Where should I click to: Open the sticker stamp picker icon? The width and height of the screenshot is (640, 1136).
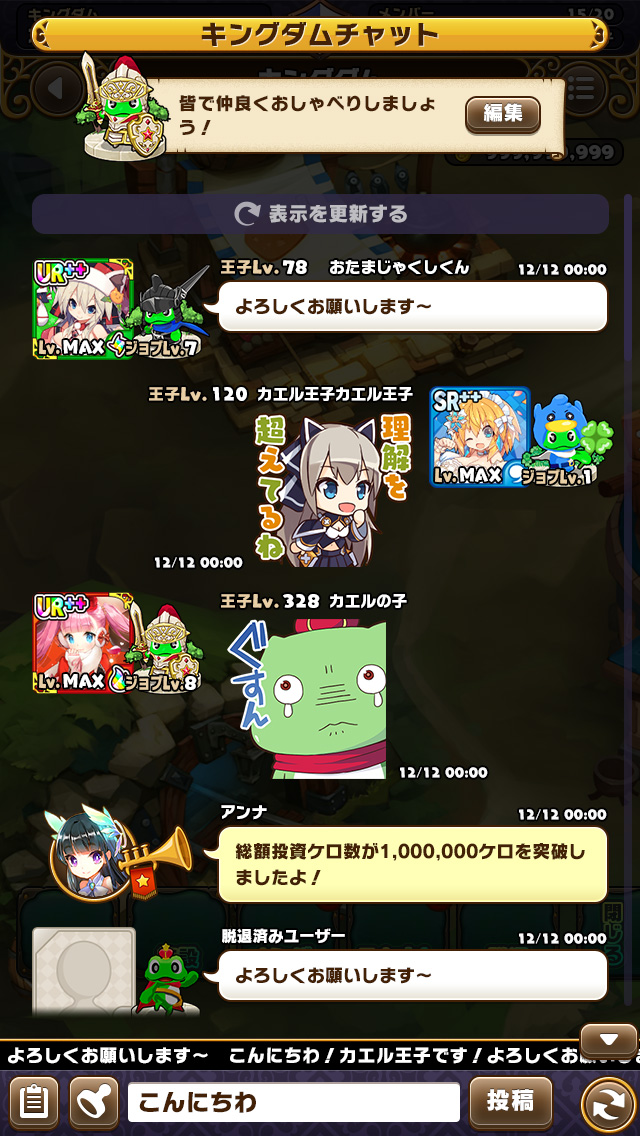(93, 1102)
